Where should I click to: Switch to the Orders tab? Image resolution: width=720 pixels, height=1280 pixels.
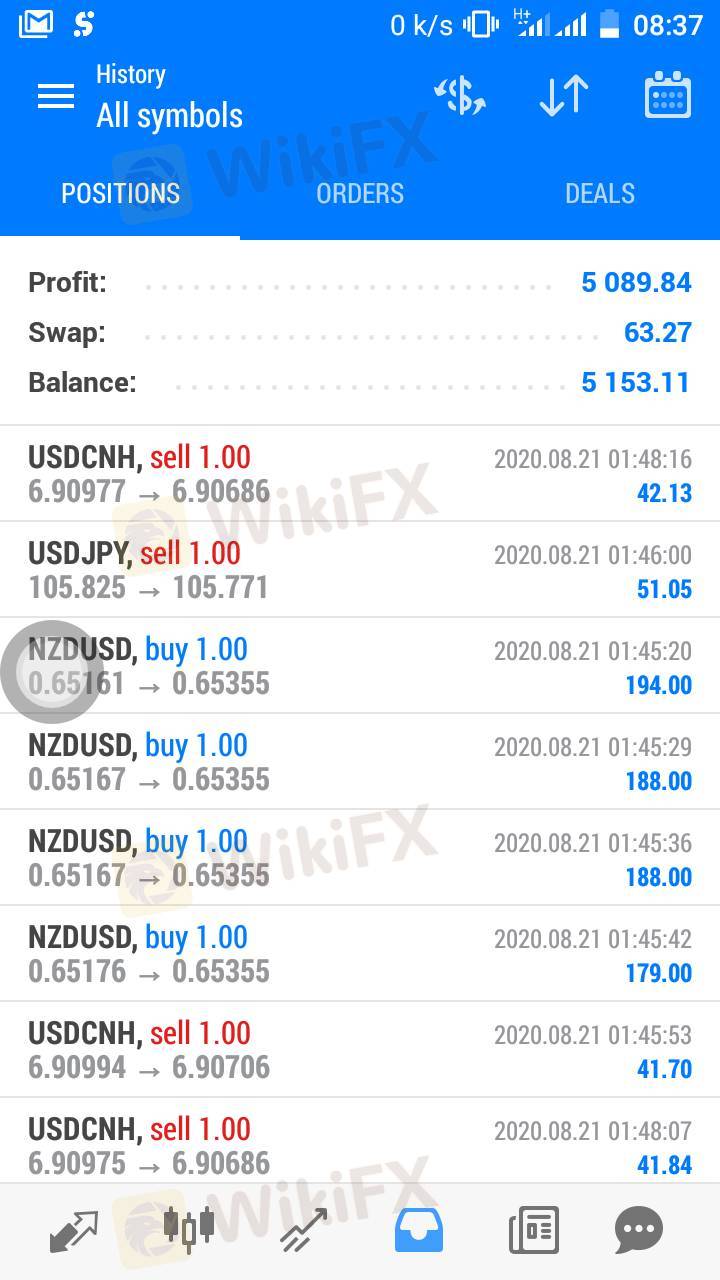(360, 193)
